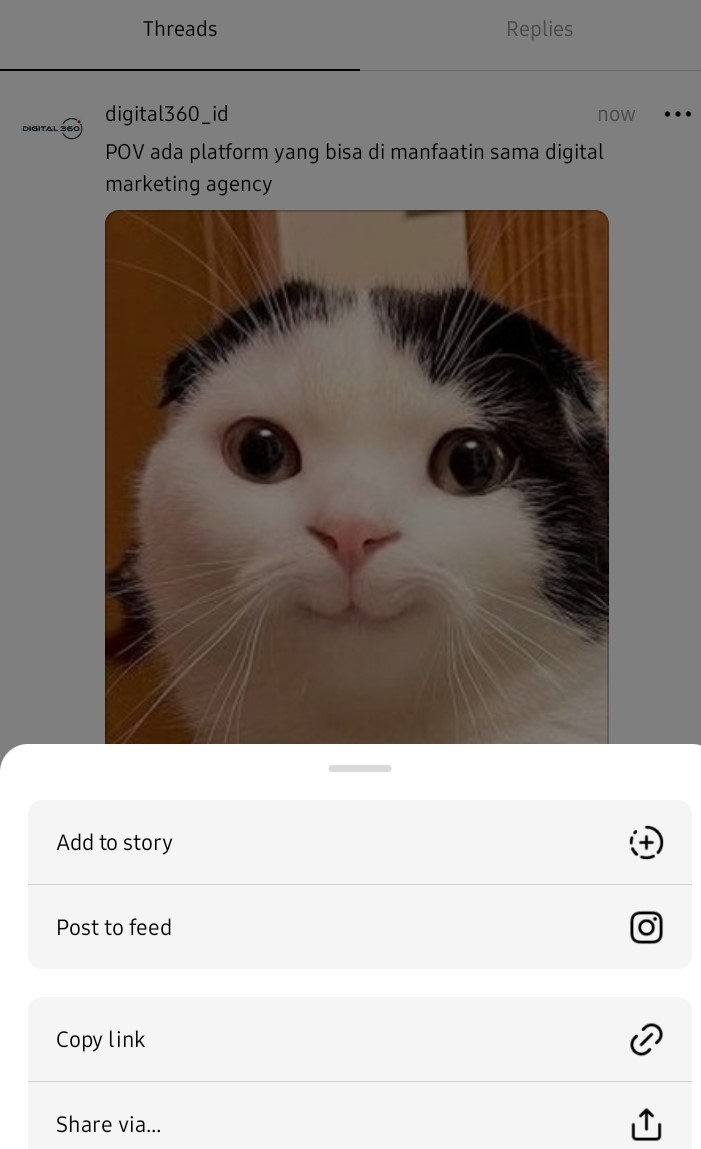Open overflow menu on digital360_id post
This screenshot has width=701, height=1149.
coord(677,114)
